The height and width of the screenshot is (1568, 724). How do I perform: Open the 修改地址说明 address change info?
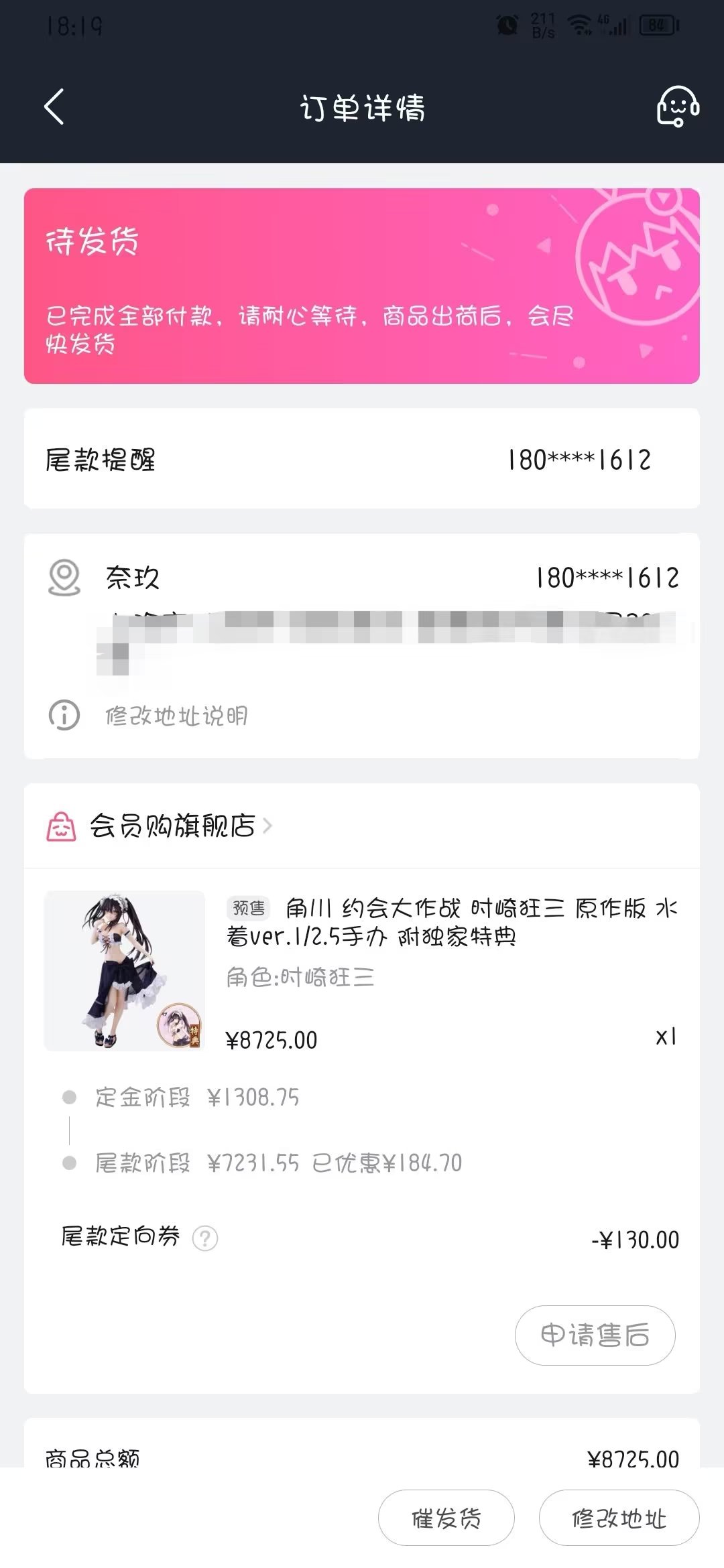(x=176, y=716)
